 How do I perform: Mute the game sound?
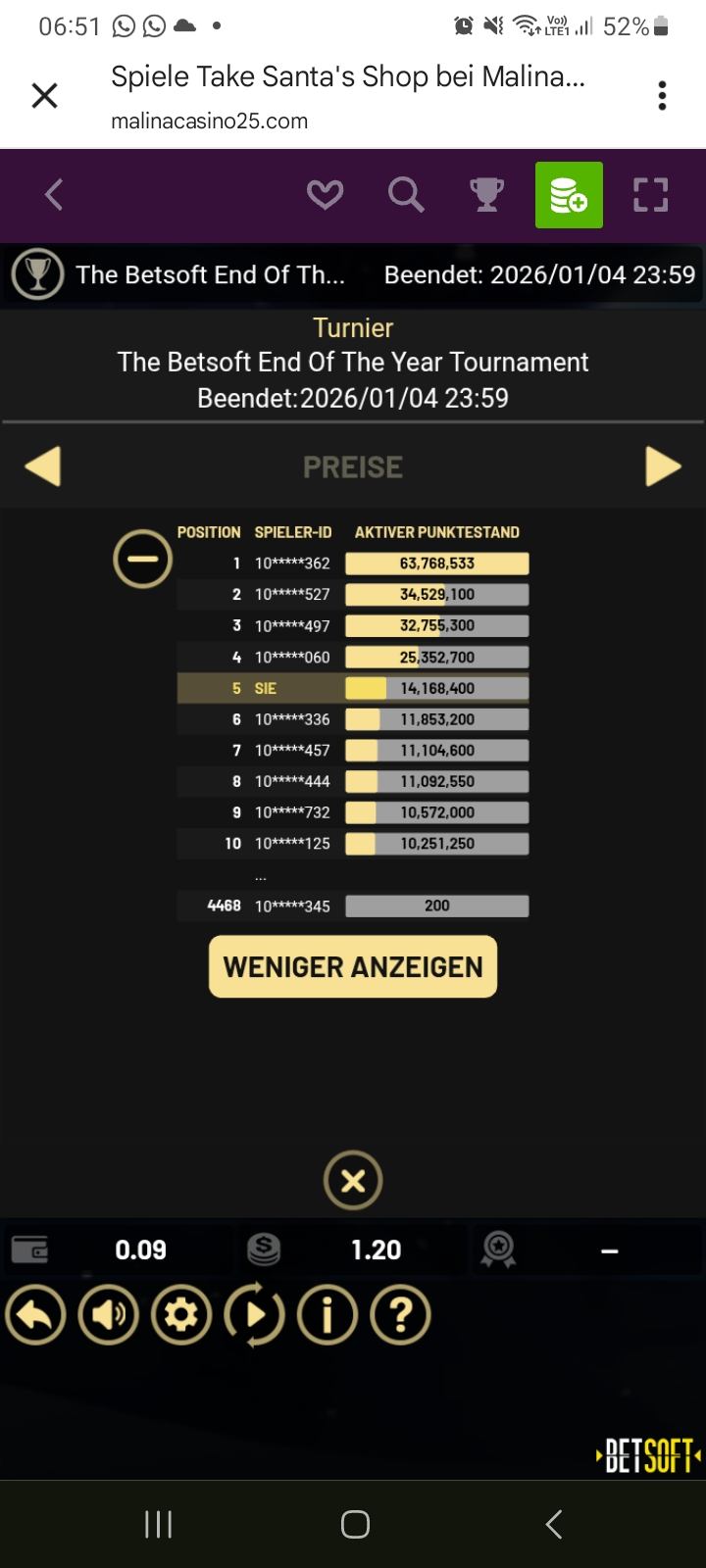tap(109, 1315)
